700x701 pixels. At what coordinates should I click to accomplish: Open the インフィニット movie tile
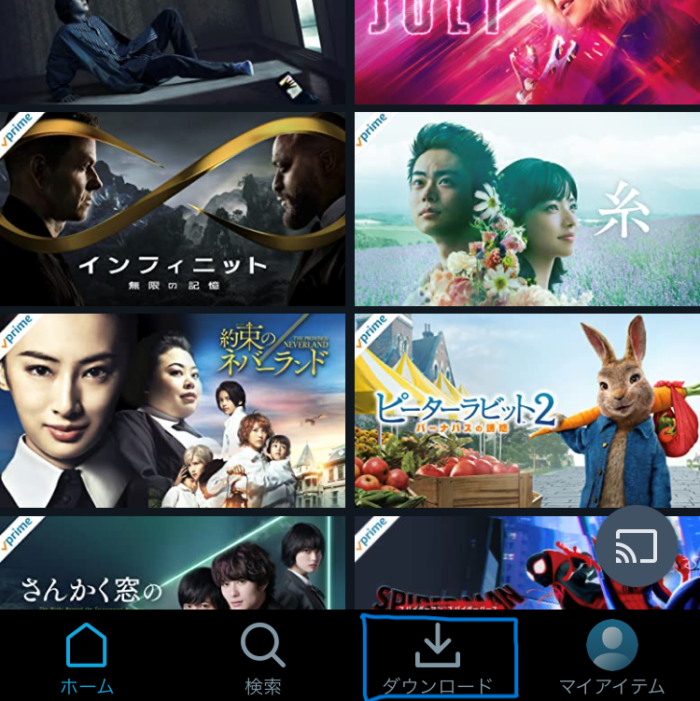tap(172, 208)
